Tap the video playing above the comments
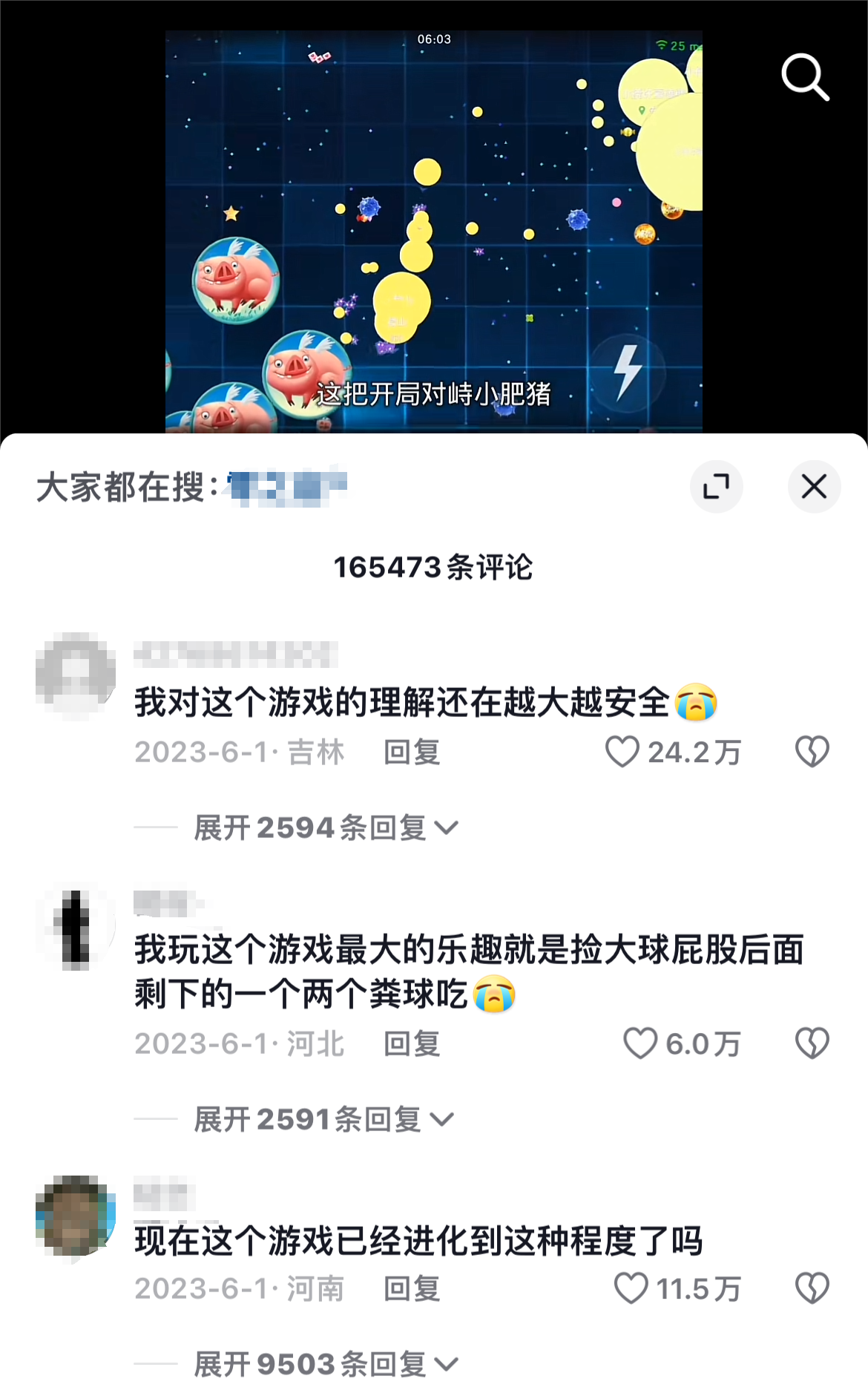 pos(434,232)
